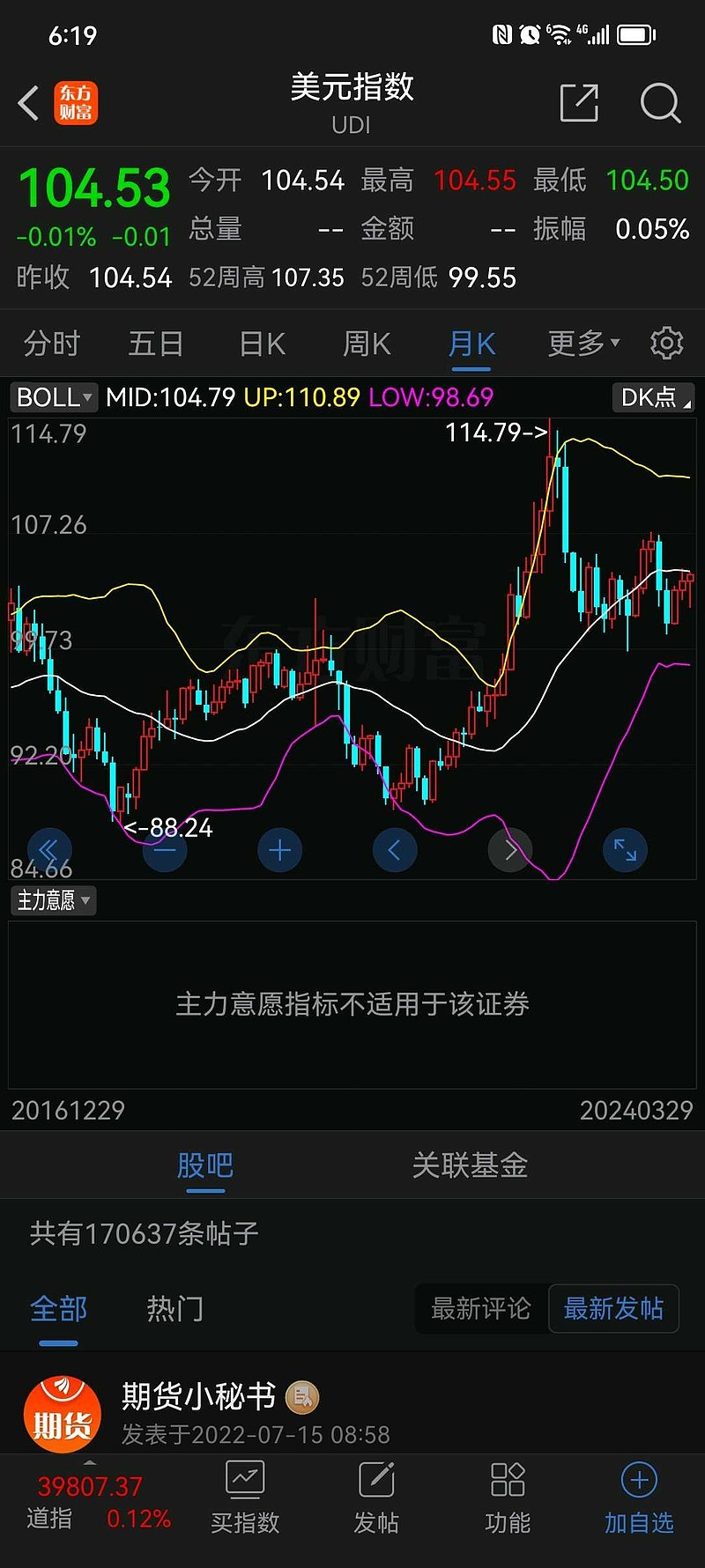Select the 热门 filter option
This screenshot has width=705, height=1568.
click(174, 1309)
